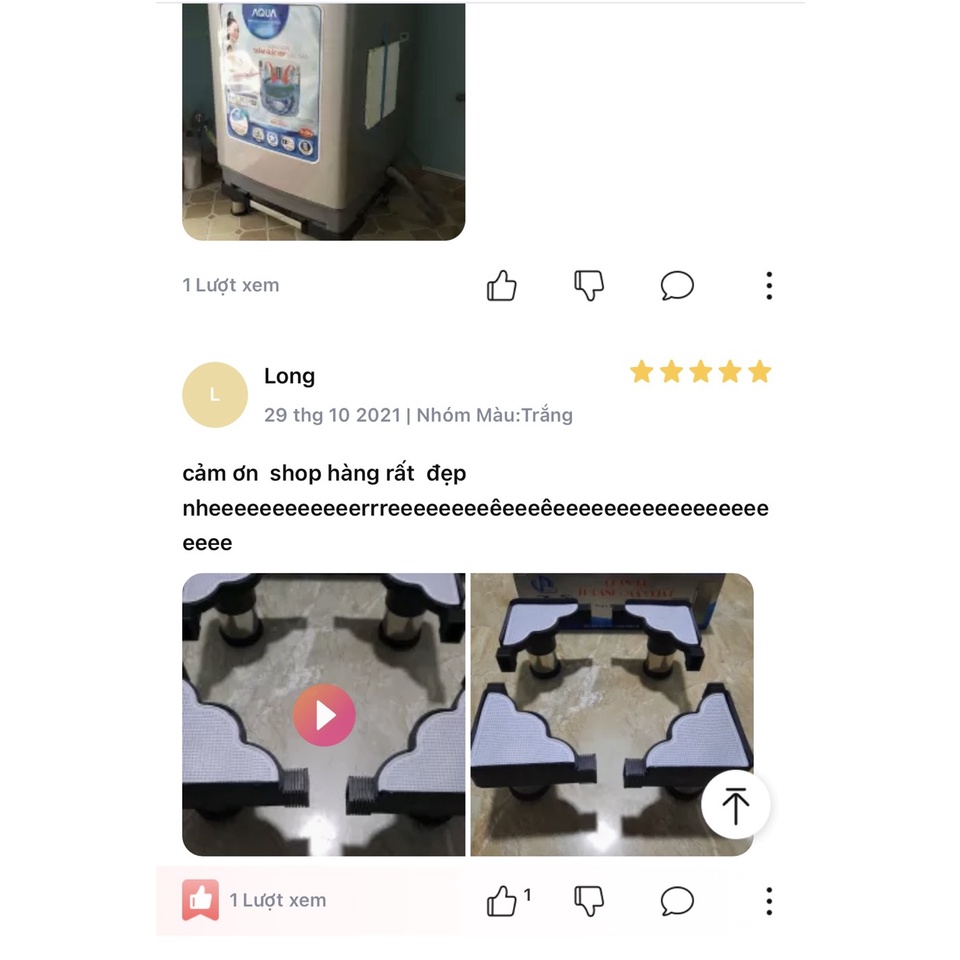The height and width of the screenshot is (960, 960).
Task: Dislike the review above Long's
Action: [x=589, y=286]
